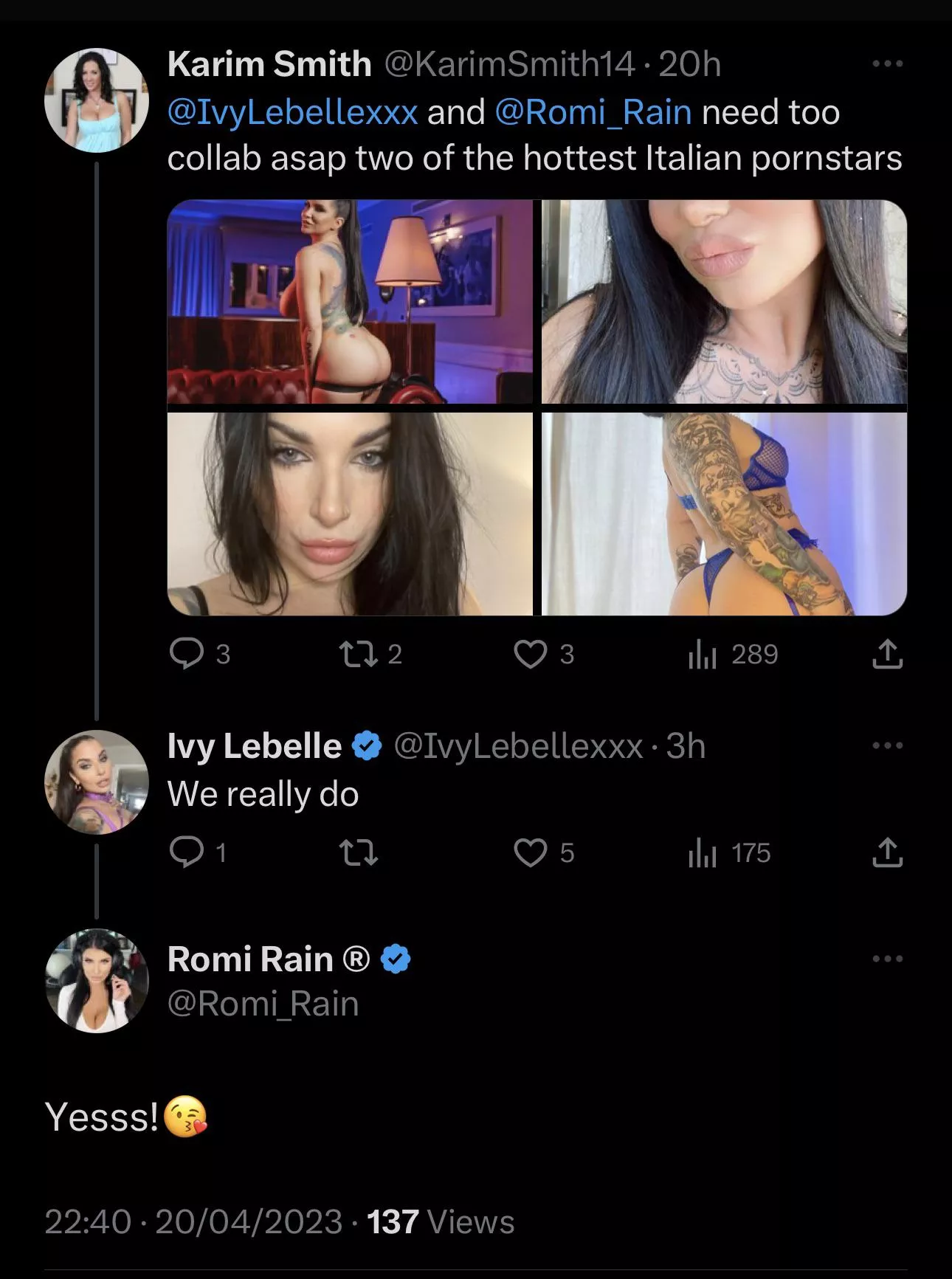Open Karim Smith's profile picture

[97, 100]
